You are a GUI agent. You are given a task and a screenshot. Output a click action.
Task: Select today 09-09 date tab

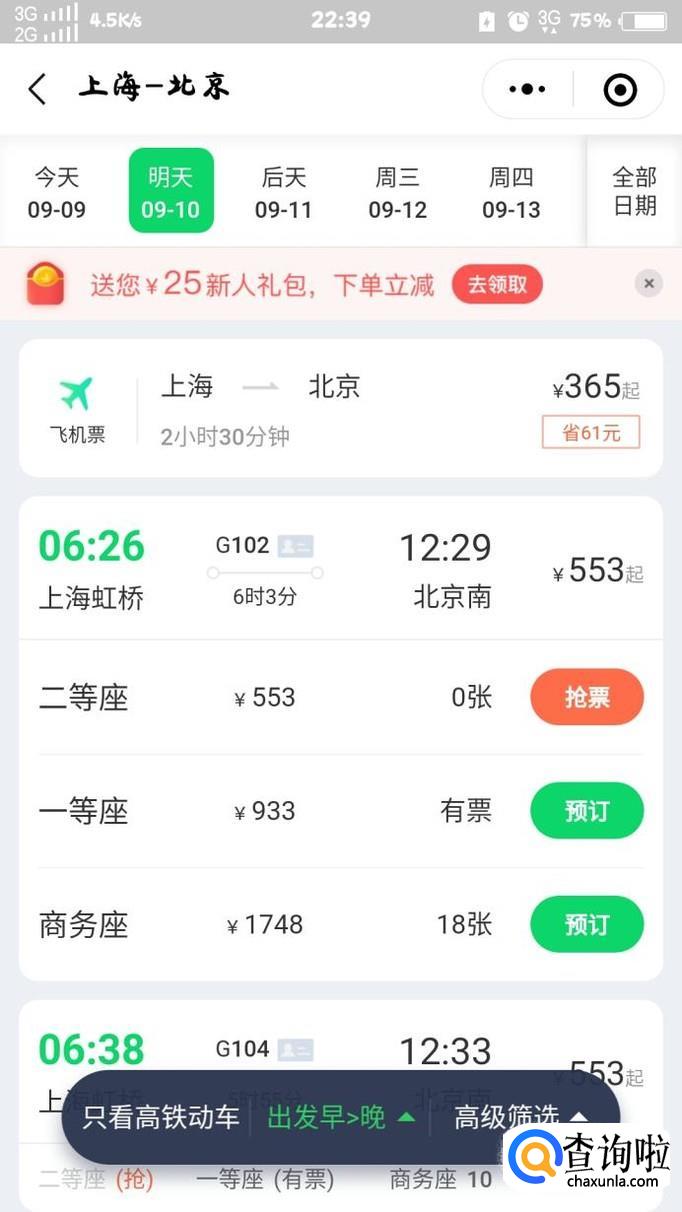(57, 193)
